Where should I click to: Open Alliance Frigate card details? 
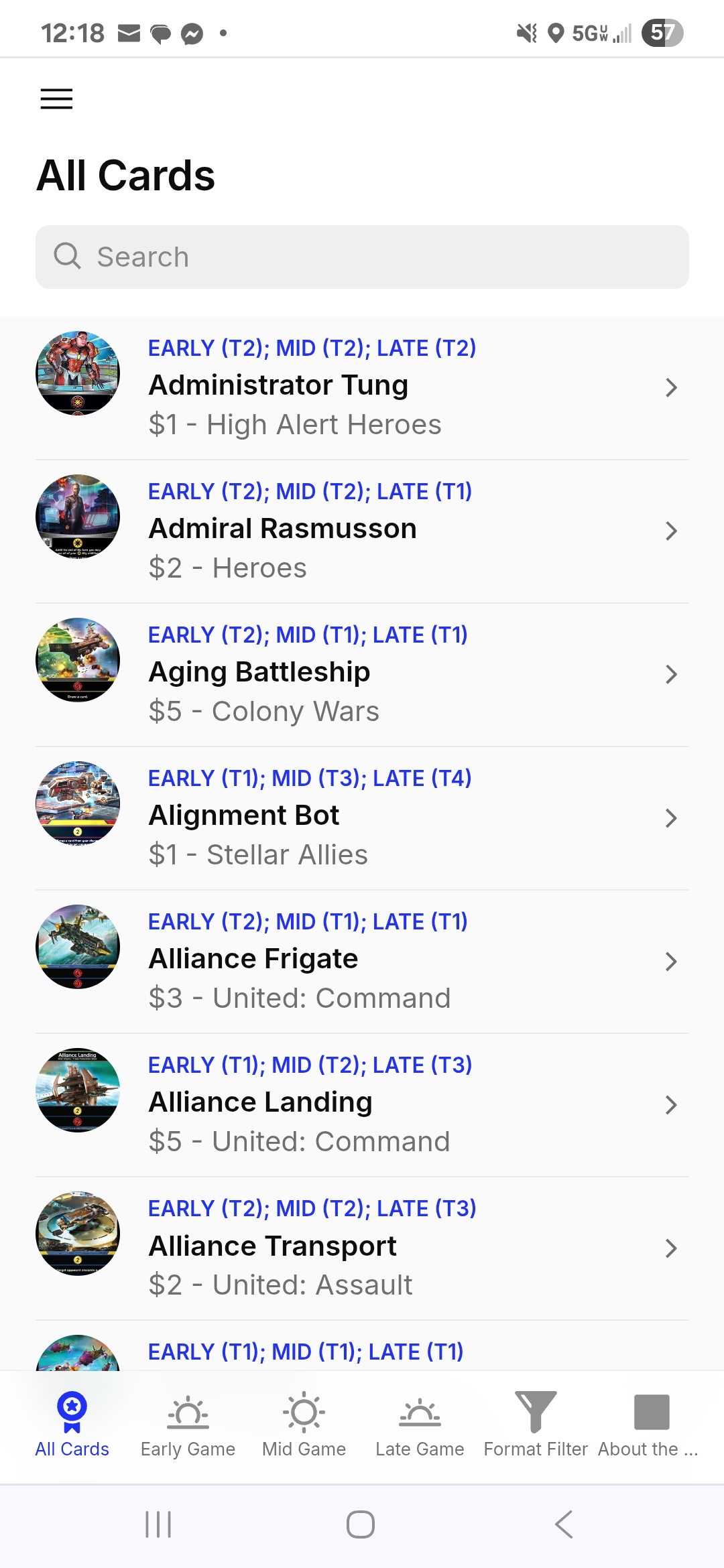[362, 960]
